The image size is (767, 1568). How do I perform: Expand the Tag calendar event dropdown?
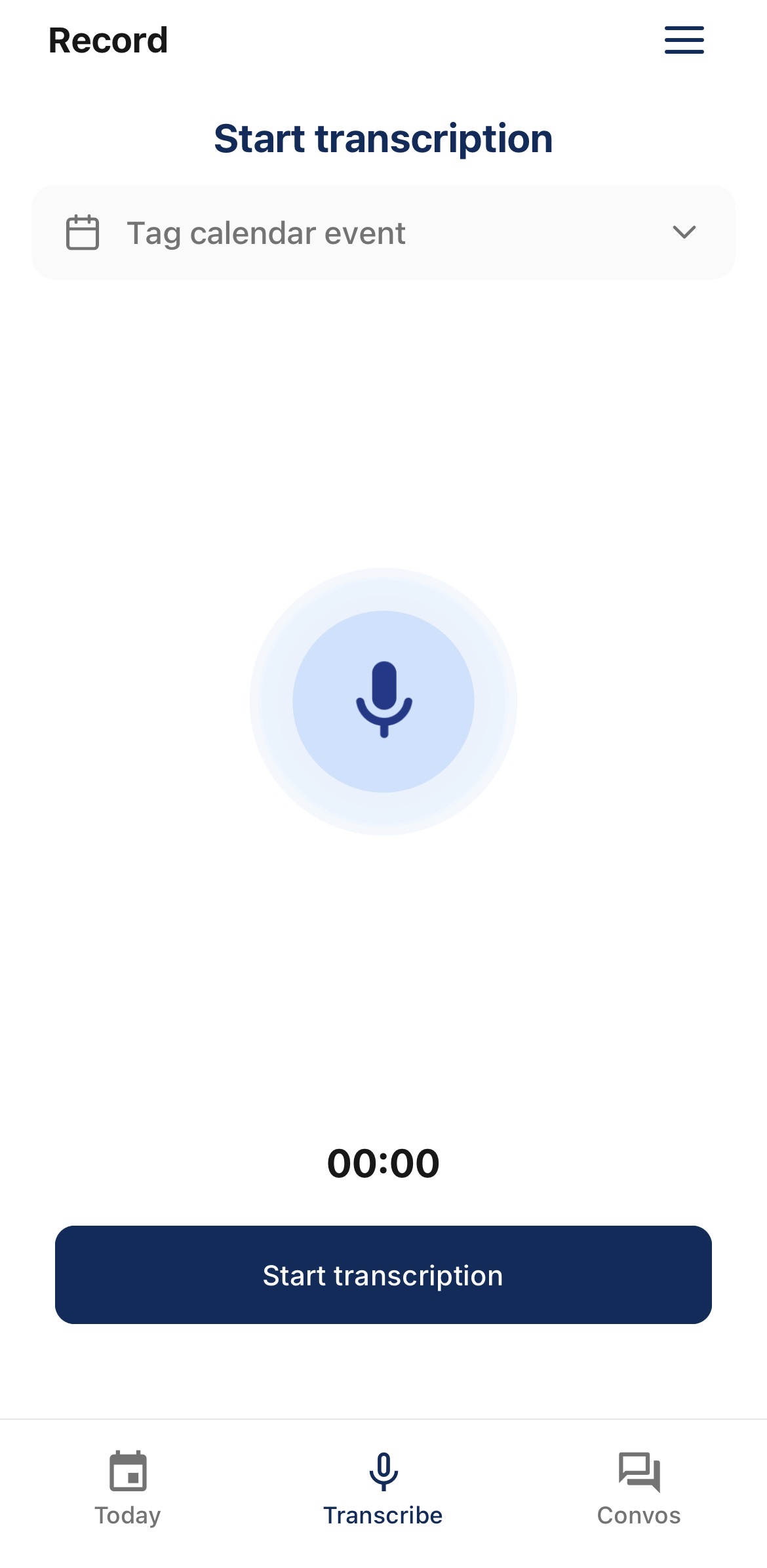pyautogui.click(x=383, y=233)
